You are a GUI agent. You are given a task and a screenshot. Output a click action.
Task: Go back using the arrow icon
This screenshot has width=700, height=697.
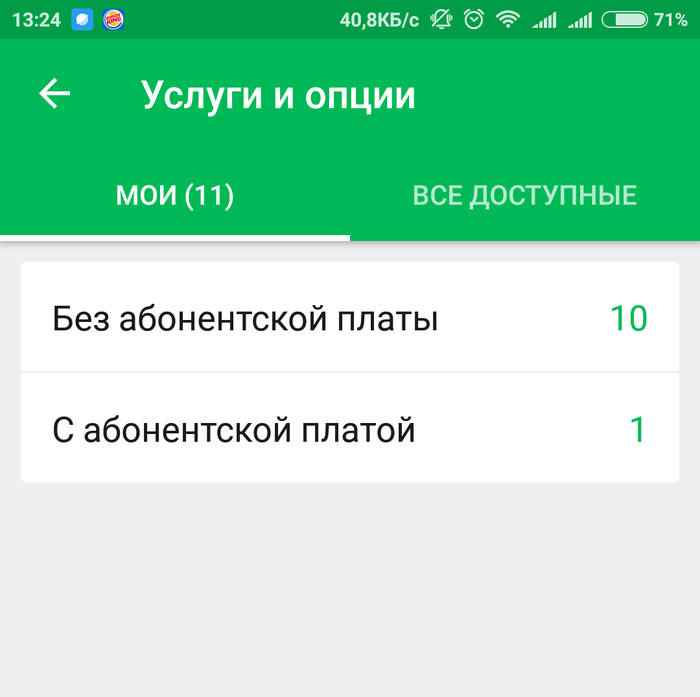coord(55,94)
